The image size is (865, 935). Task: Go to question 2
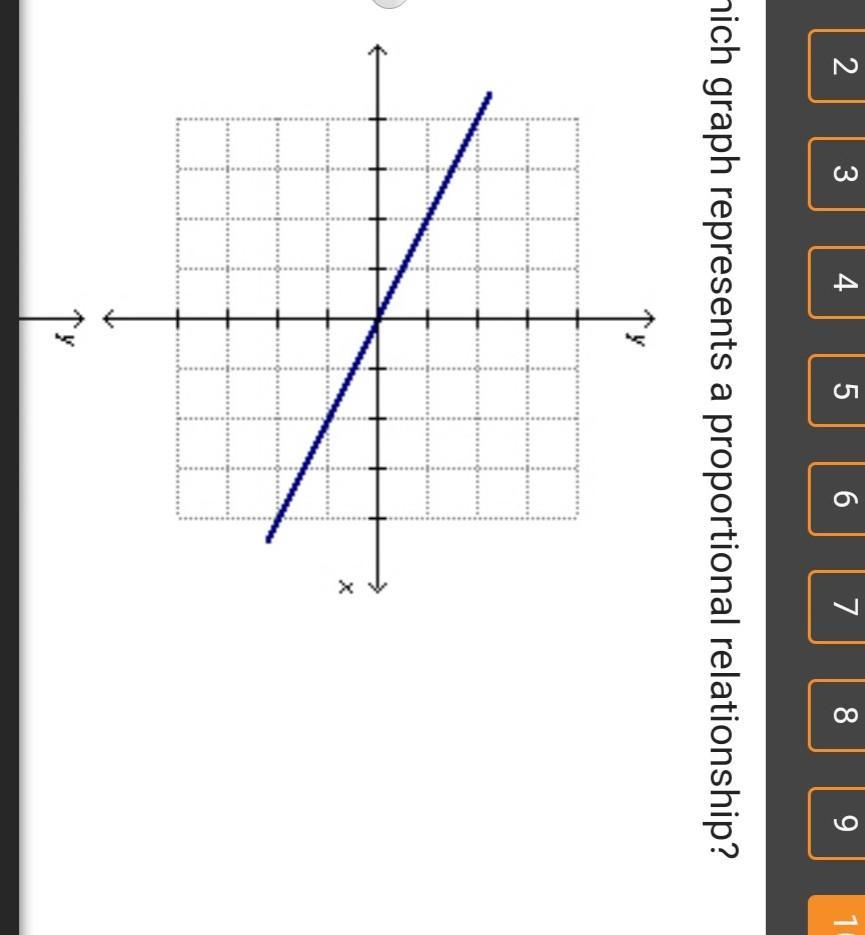838,66
